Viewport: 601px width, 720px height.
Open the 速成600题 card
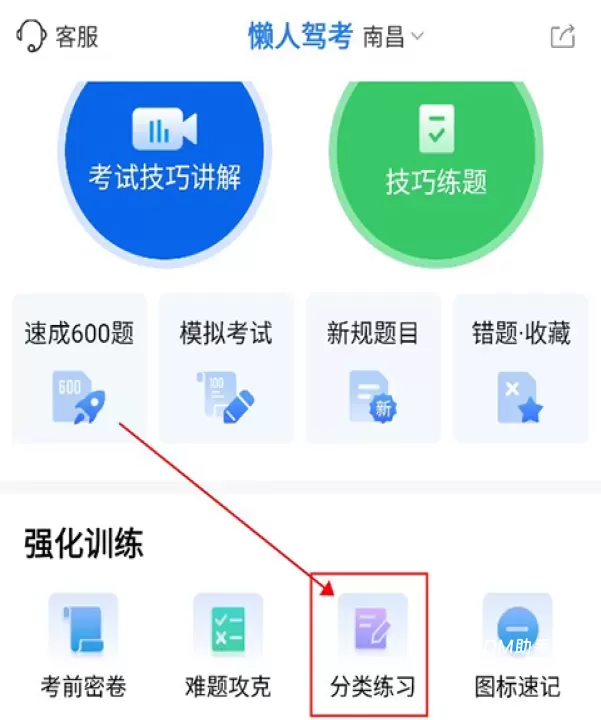(79, 367)
